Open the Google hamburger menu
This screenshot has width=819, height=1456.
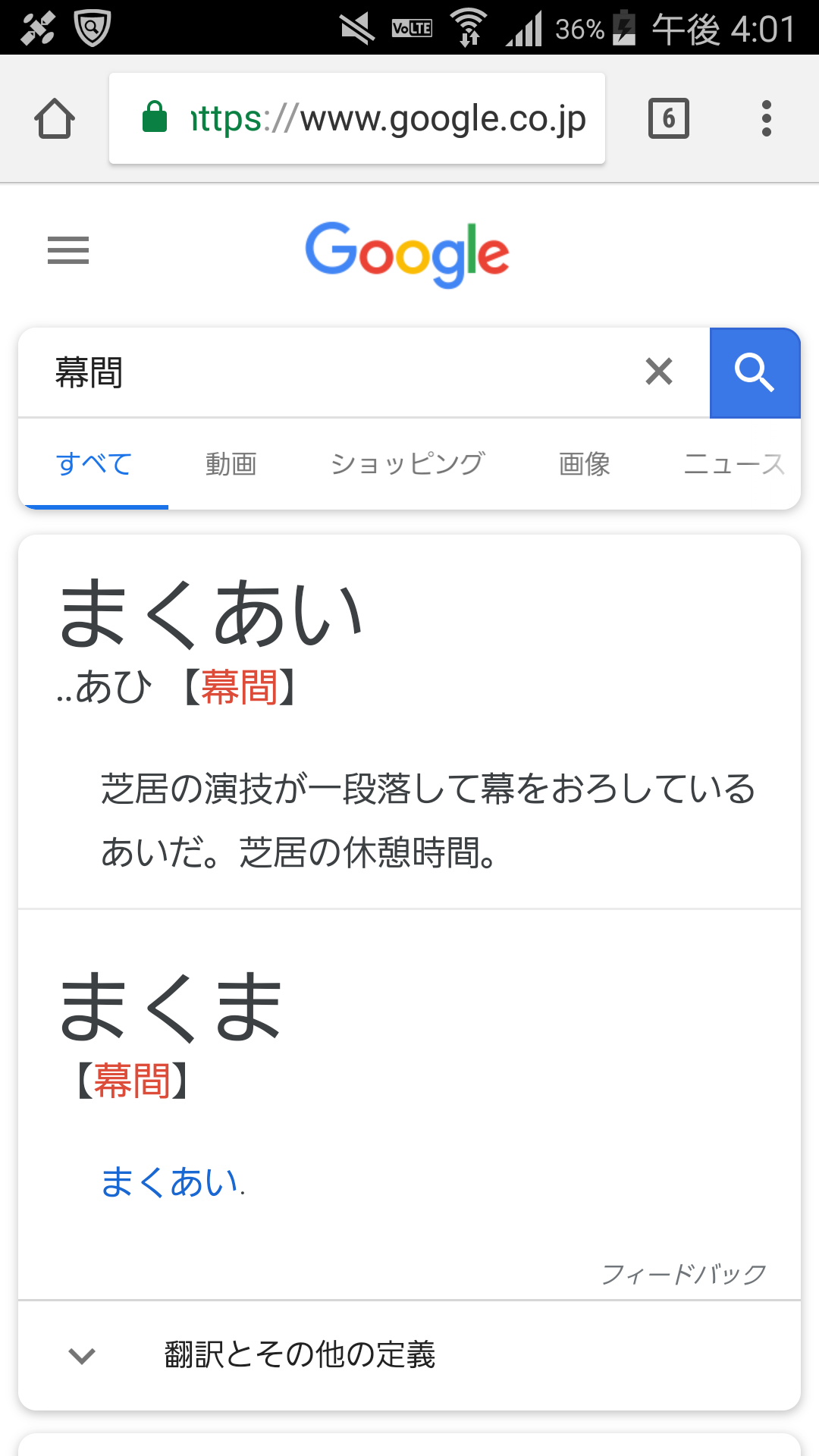pos(68,250)
